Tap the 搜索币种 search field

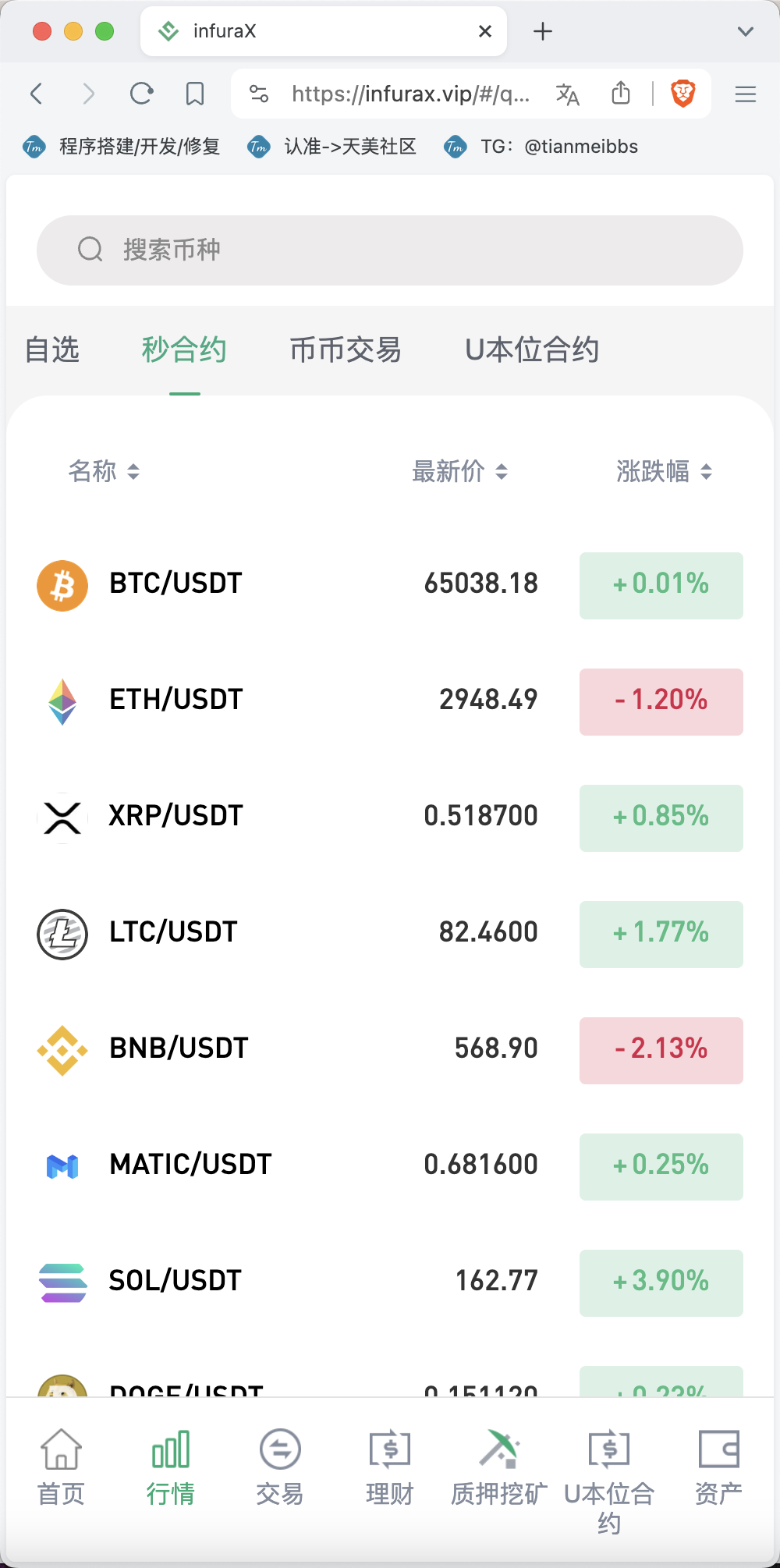(390, 250)
